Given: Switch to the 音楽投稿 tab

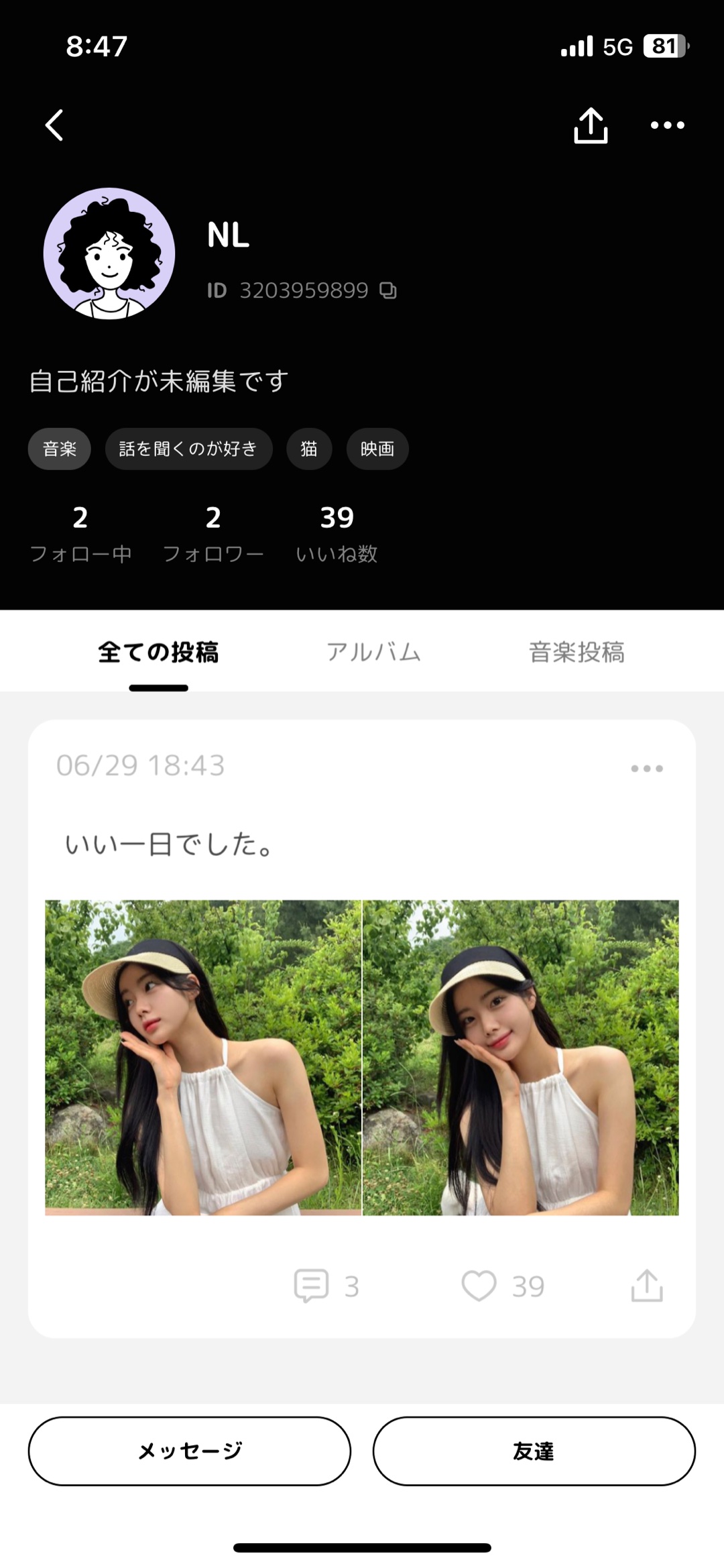Looking at the screenshot, I should click(577, 652).
